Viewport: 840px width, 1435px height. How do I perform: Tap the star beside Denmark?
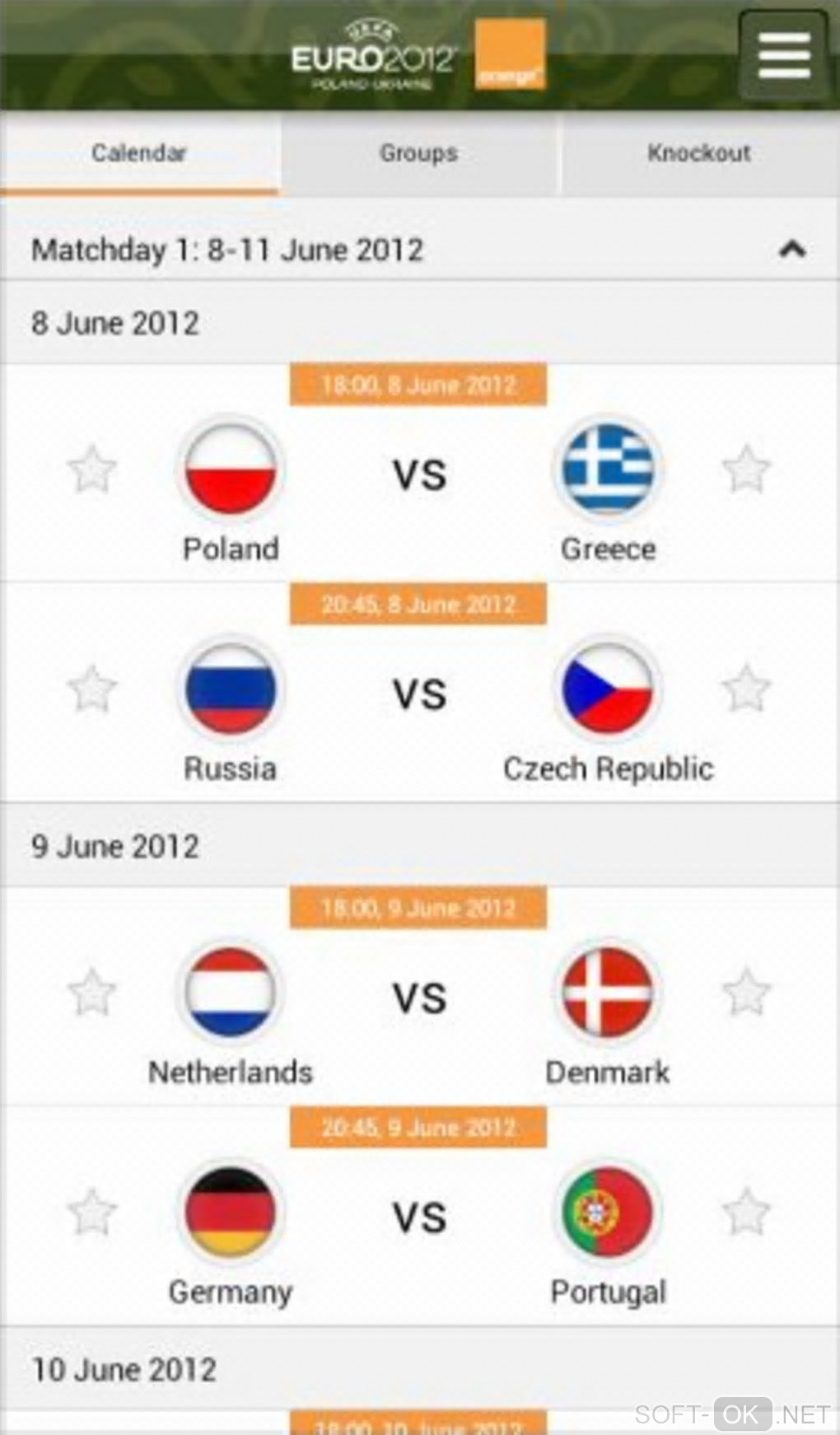(x=746, y=992)
